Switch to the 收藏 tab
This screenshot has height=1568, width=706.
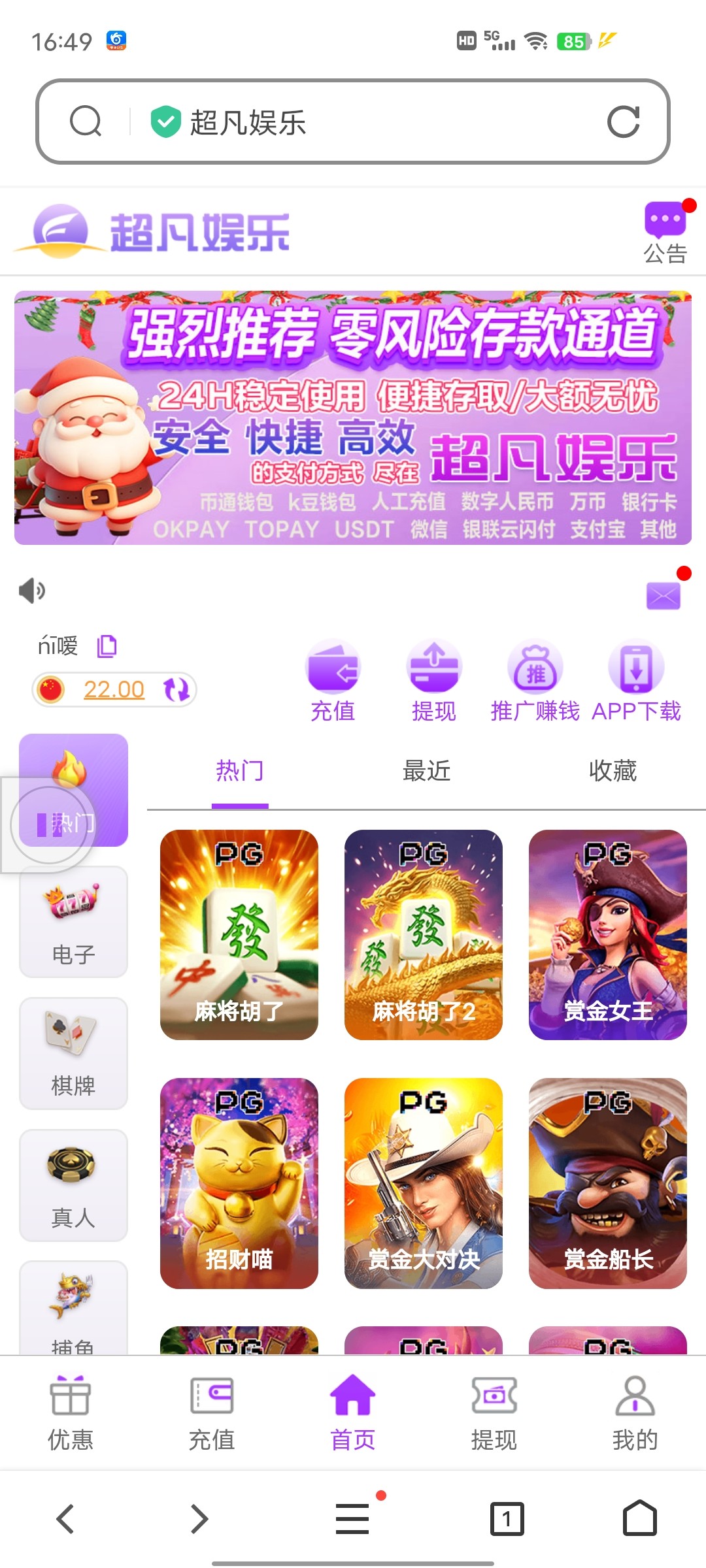(x=613, y=771)
